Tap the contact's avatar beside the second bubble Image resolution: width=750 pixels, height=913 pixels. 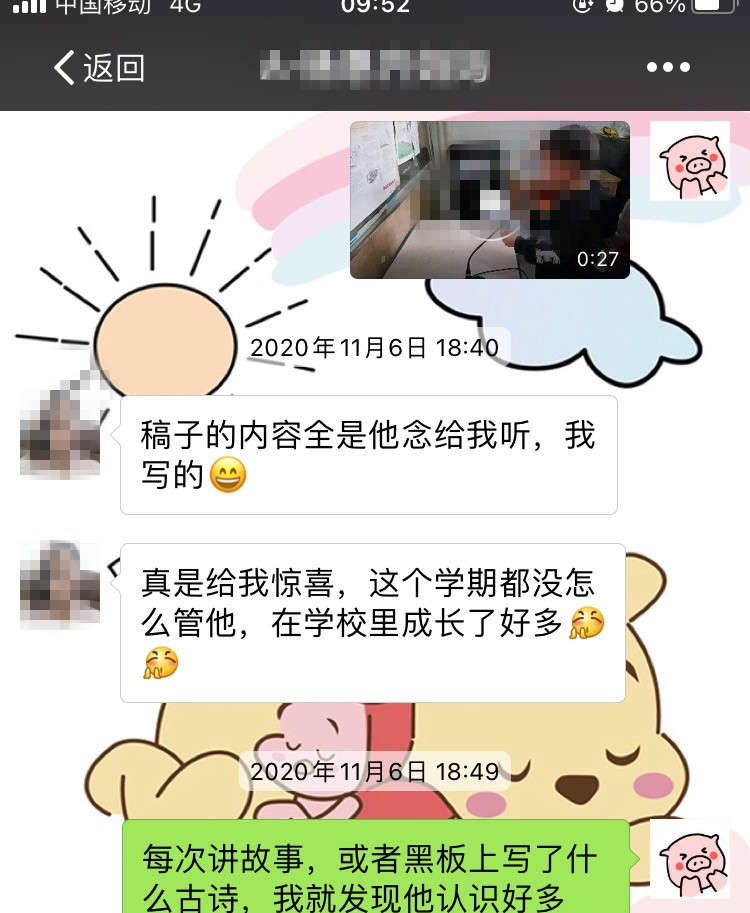pyautogui.click(x=56, y=580)
